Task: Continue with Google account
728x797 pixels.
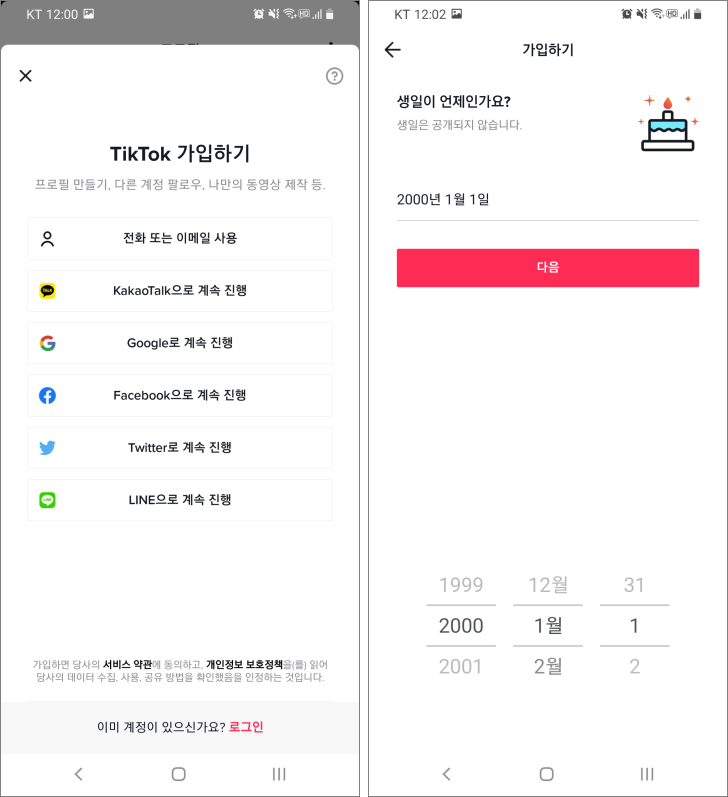Action: click(x=180, y=343)
